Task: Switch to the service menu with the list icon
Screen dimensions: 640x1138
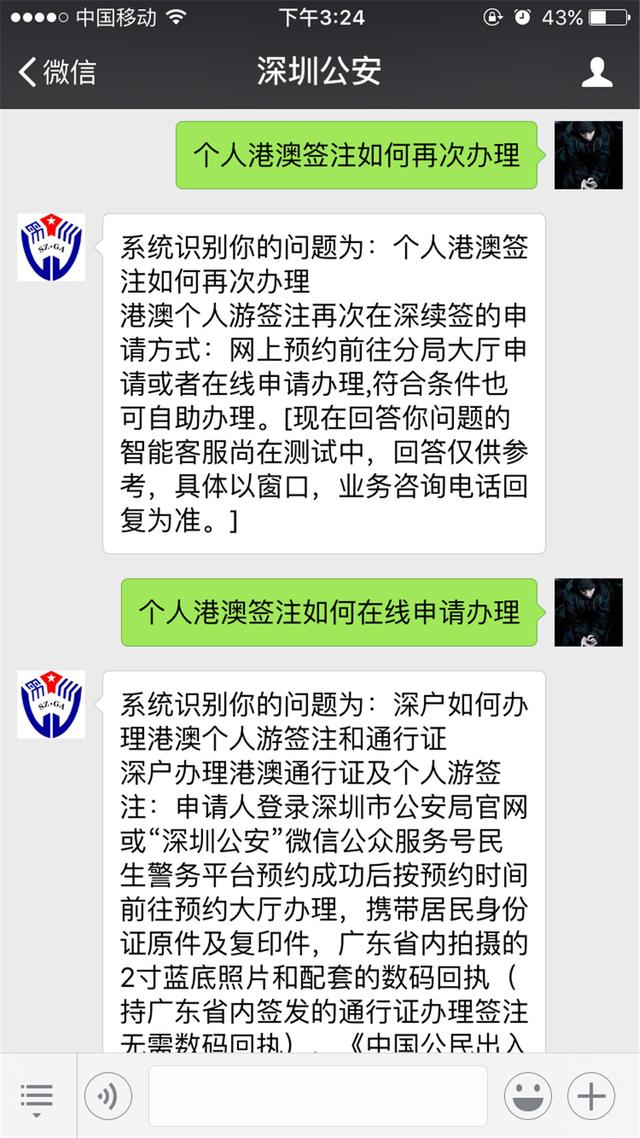Action: click(x=36, y=1097)
